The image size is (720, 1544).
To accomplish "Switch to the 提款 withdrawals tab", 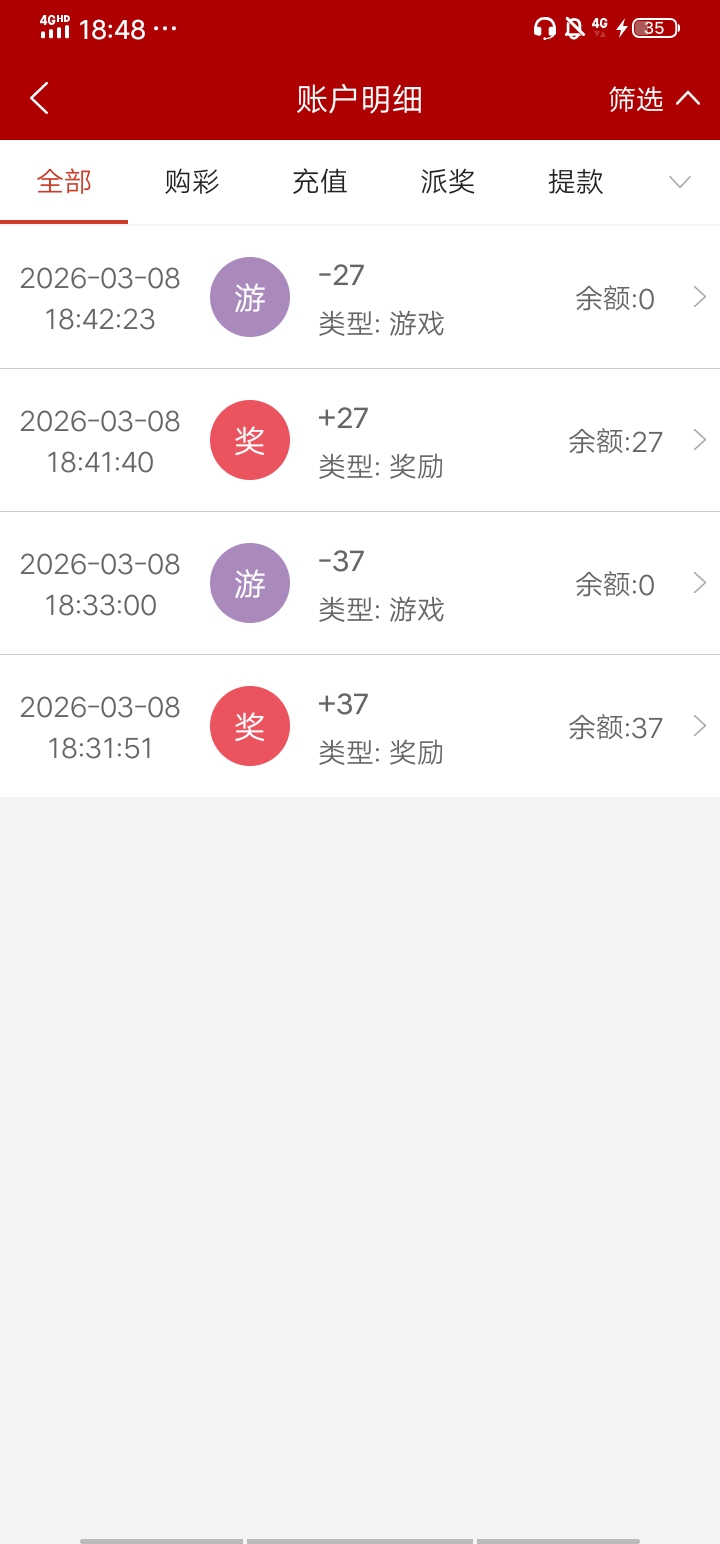I will coord(575,182).
